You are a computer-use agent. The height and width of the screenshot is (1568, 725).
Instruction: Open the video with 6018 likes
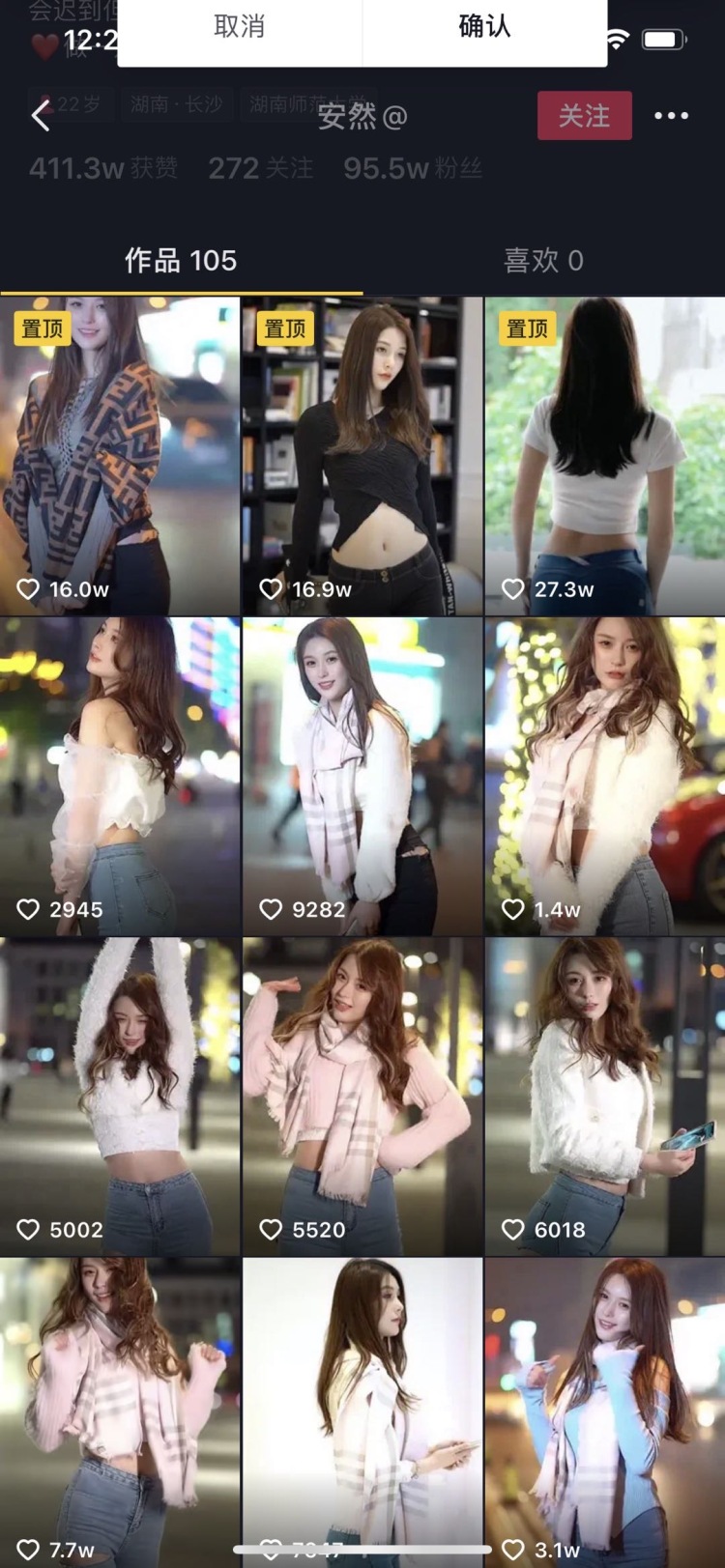pos(605,1096)
